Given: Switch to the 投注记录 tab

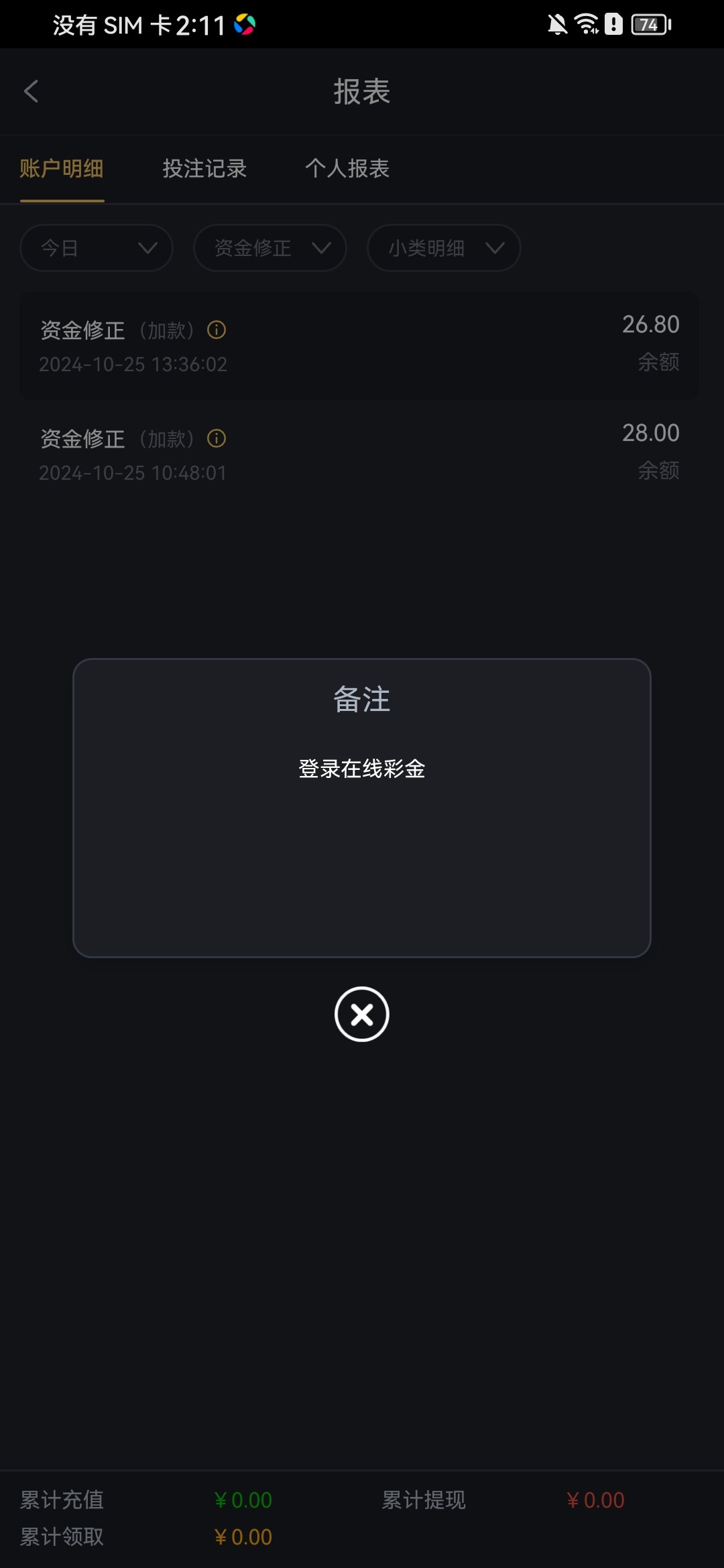Looking at the screenshot, I should (x=204, y=168).
